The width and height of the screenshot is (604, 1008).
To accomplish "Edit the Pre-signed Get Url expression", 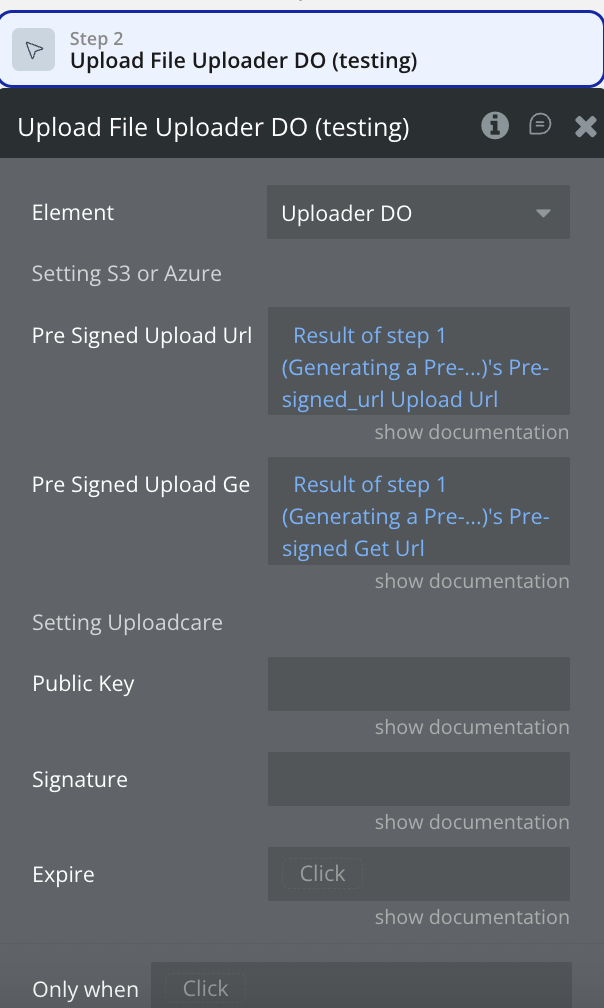I will (x=418, y=516).
